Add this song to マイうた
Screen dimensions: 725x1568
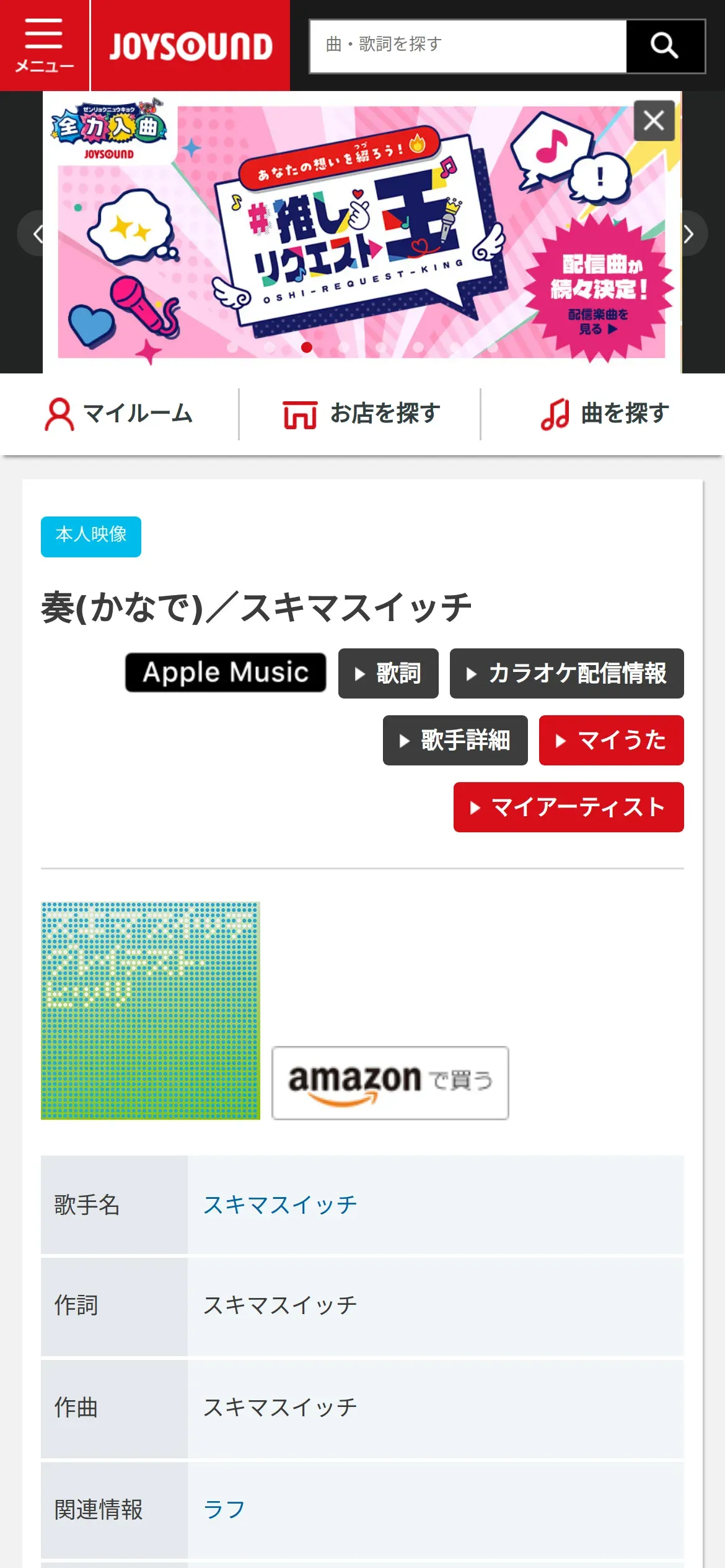tap(611, 740)
